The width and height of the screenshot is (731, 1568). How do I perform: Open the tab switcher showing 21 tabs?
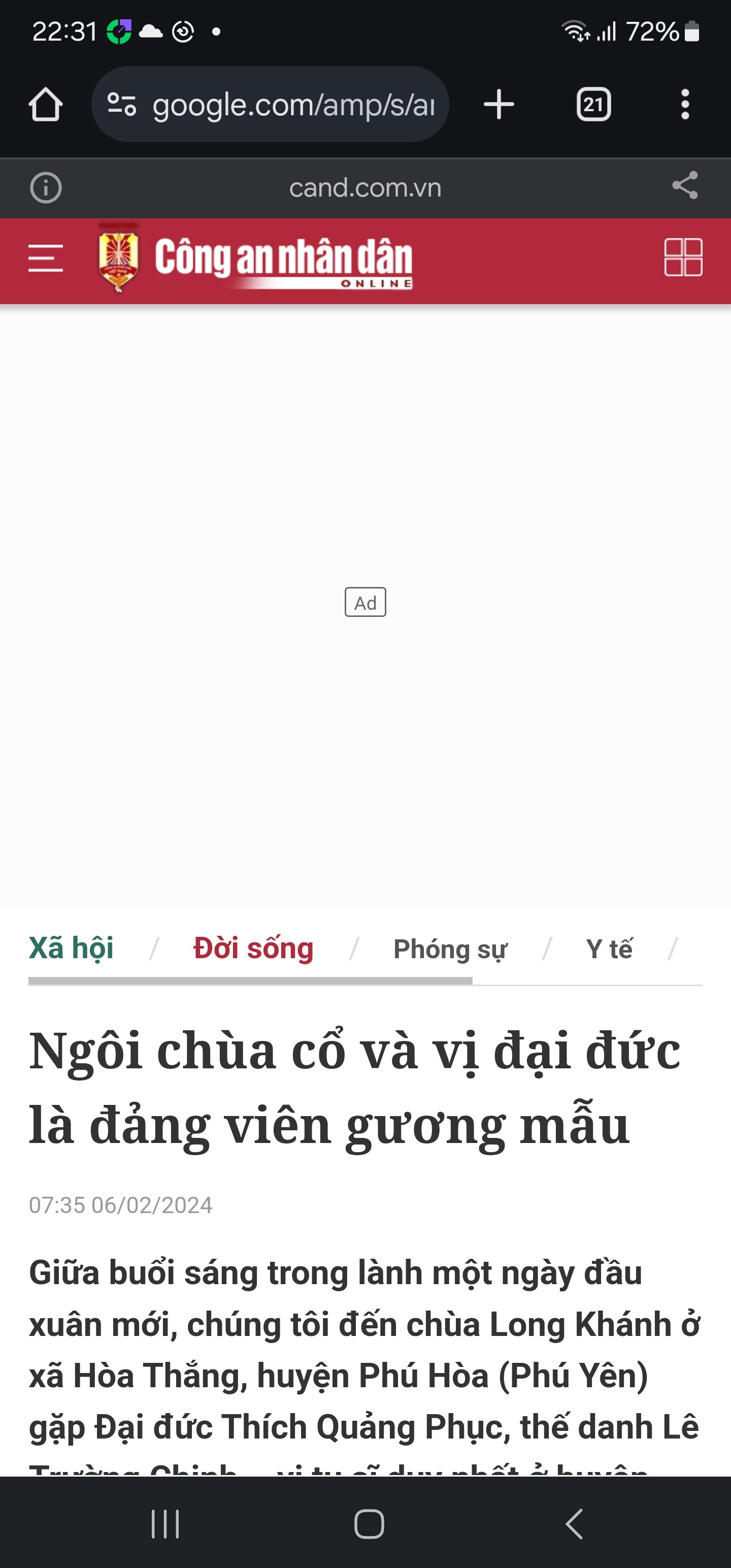[593, 104]
